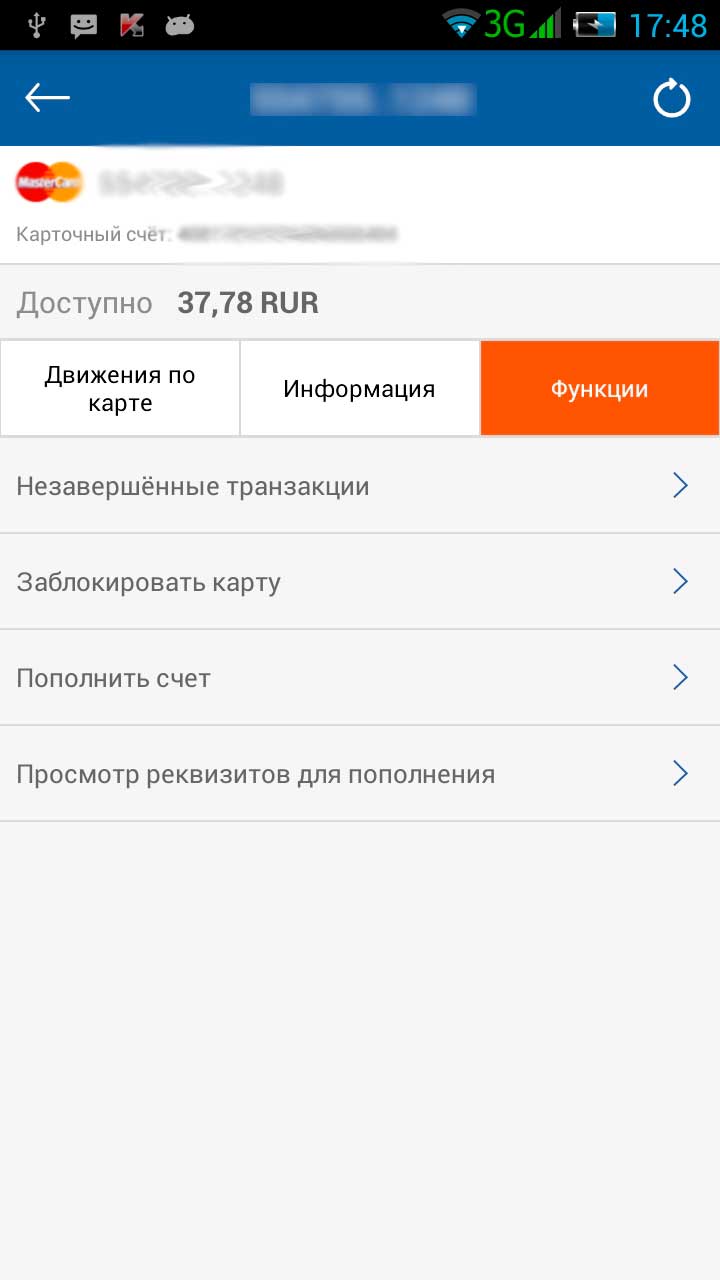Select the Функции tab
The image size is (720, 1280).
tap(600, 389)
